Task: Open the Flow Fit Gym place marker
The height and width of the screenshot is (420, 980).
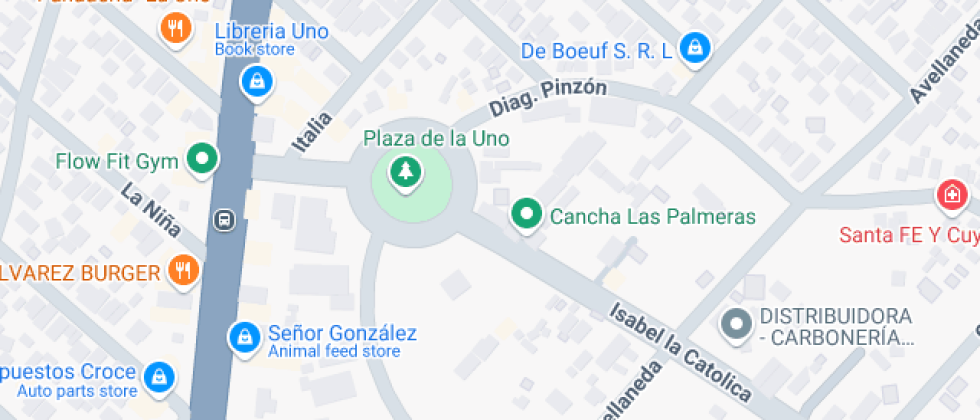Action: (x=202, y=160)
